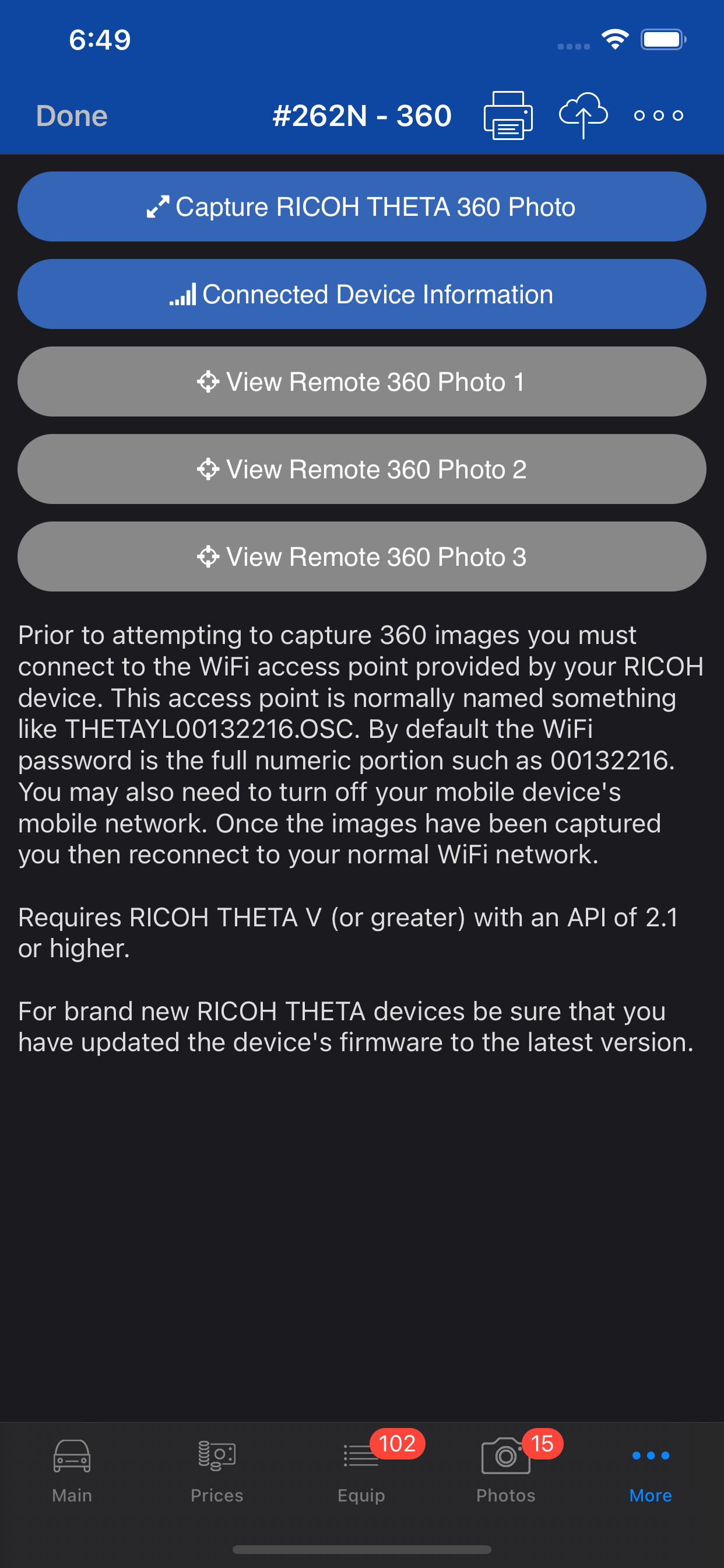Viewport: 724px width, 1568px height.
Task: View Remote 360 Photo 1
Action: click(x=362, y=381)
